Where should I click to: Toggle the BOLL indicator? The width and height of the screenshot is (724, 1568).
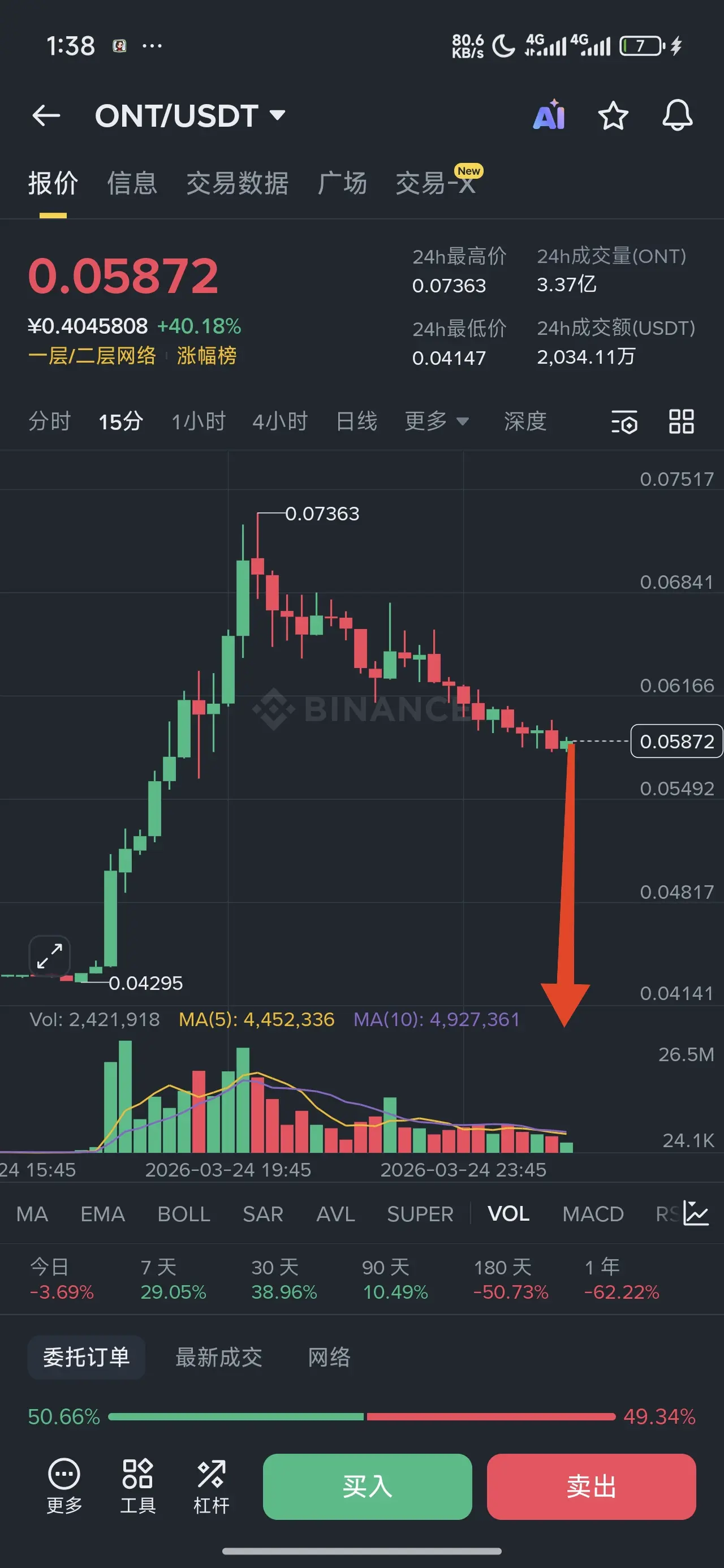184,1214
